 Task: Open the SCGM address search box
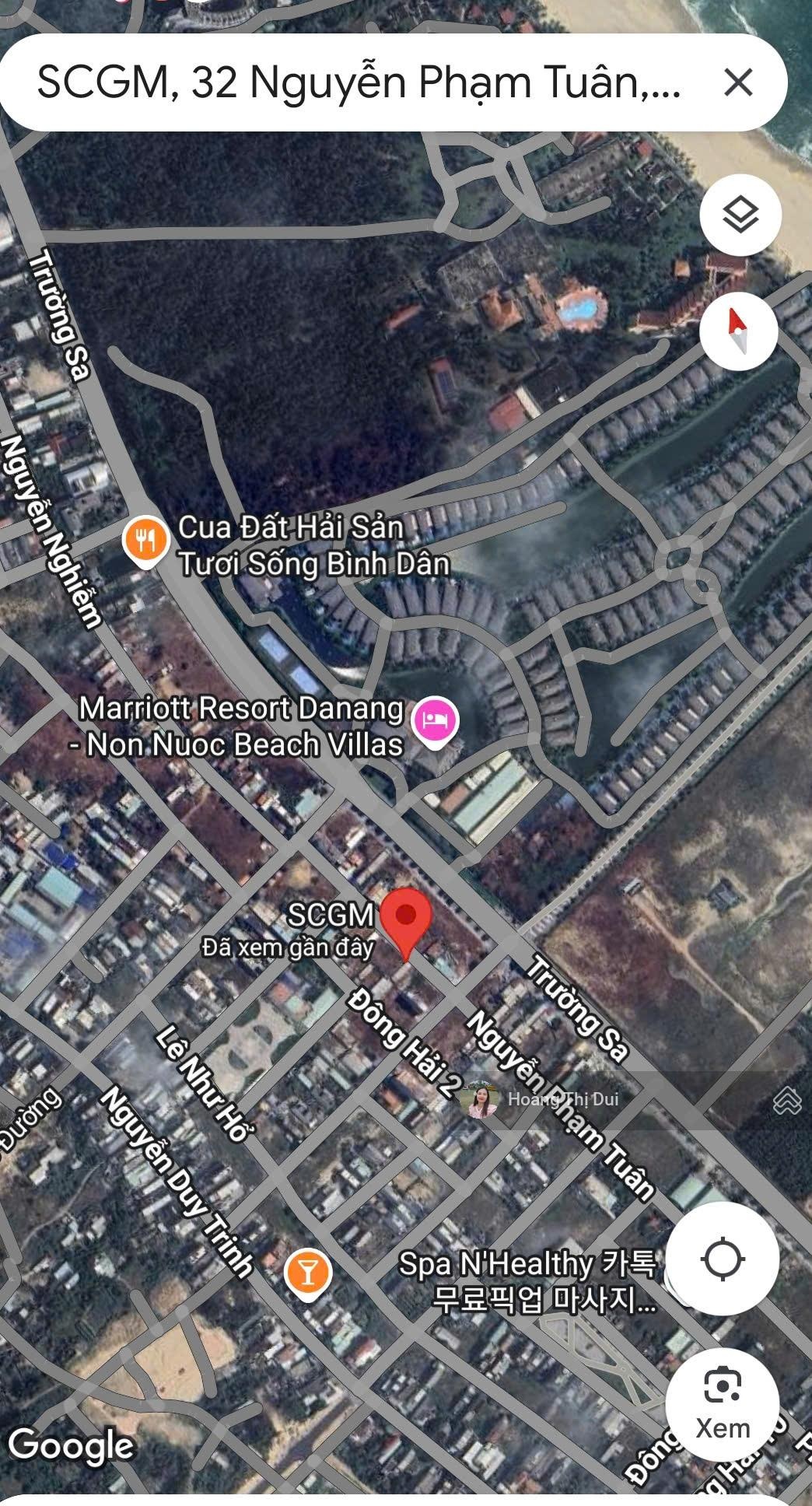coord(358,82)
